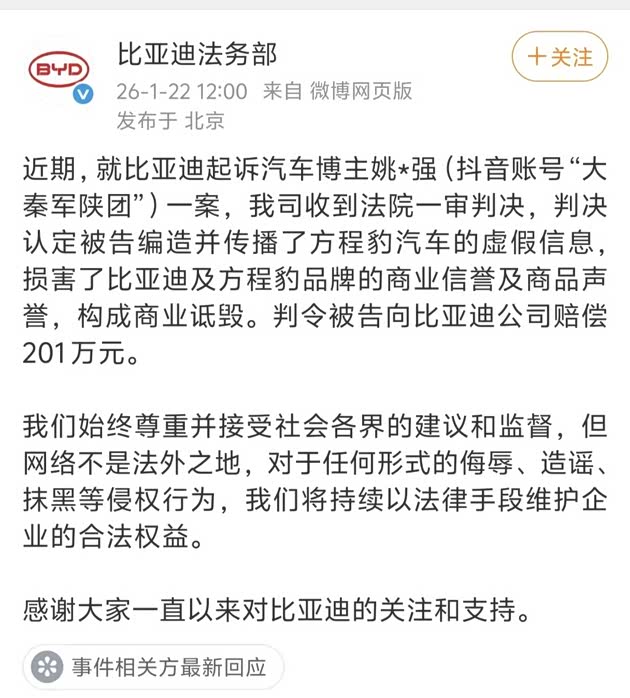The width and height of the screenshot is (630, 698).
Task: Follow 比亚迪法务部 with the 关注 button
Action: tap(559, 56)
